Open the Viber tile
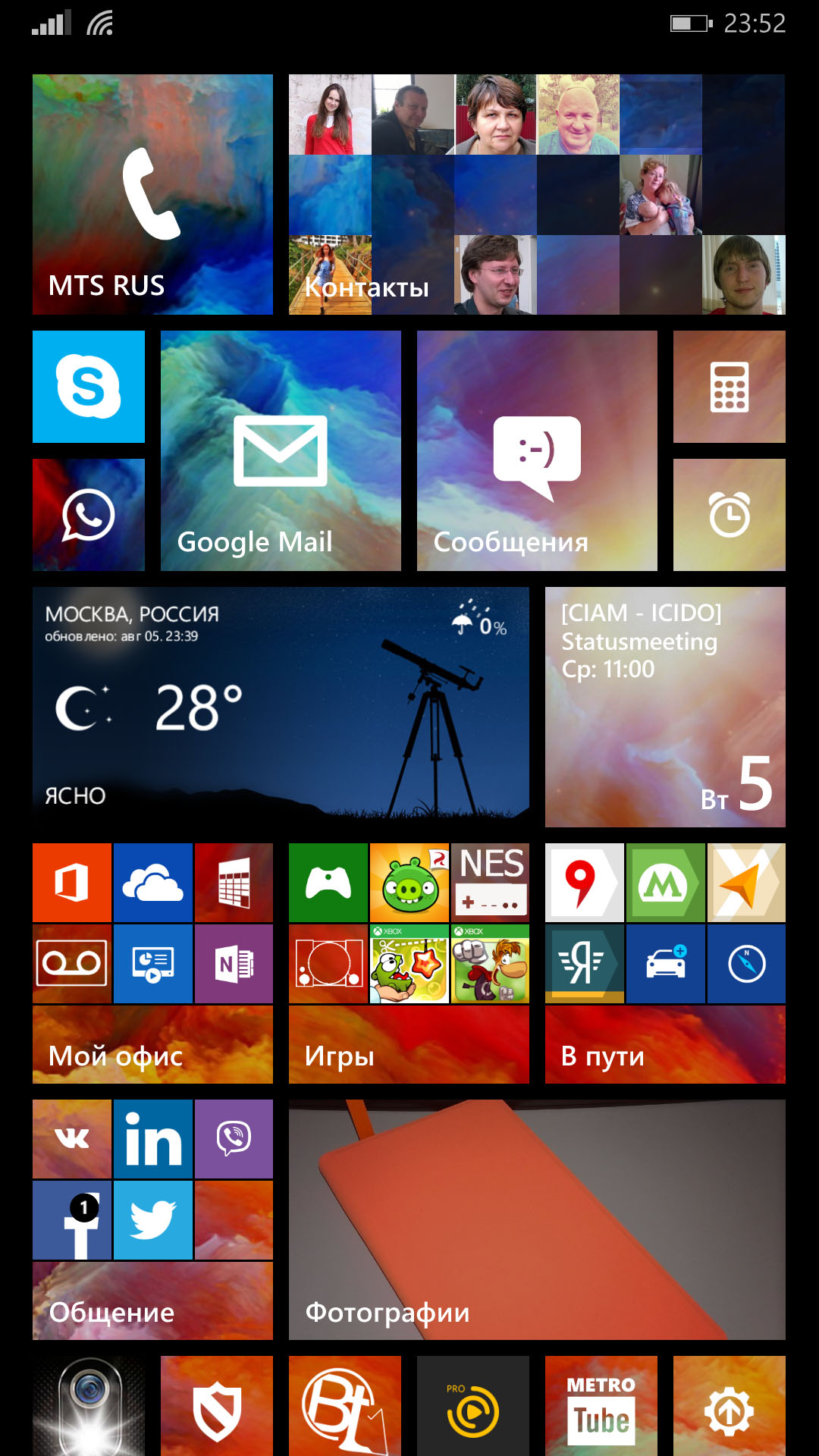Viewport: 819px width, 1456px height. [234, 1139]
